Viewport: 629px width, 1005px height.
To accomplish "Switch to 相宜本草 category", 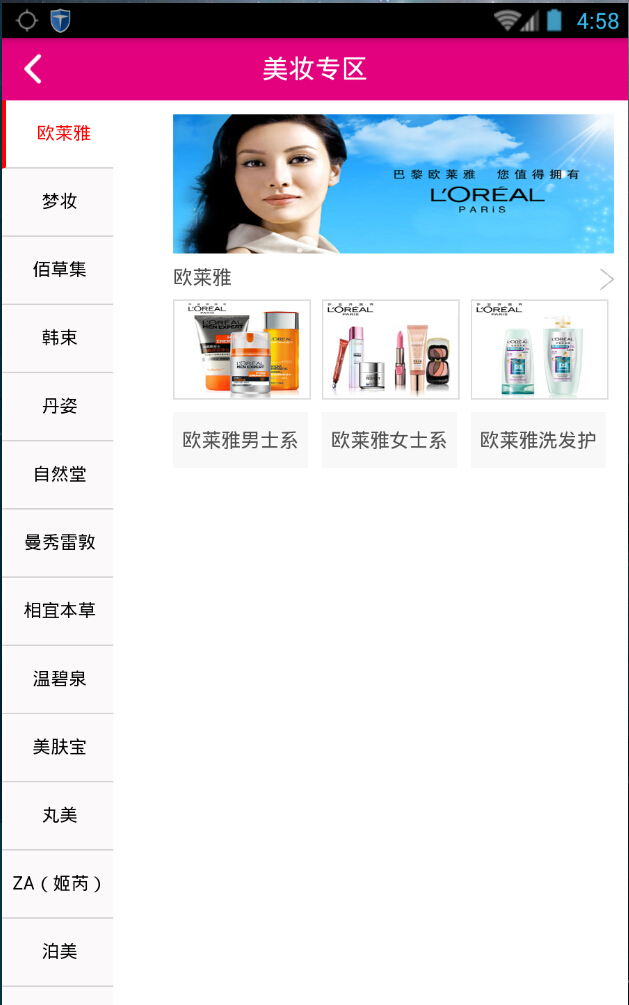I will [59, 610].
